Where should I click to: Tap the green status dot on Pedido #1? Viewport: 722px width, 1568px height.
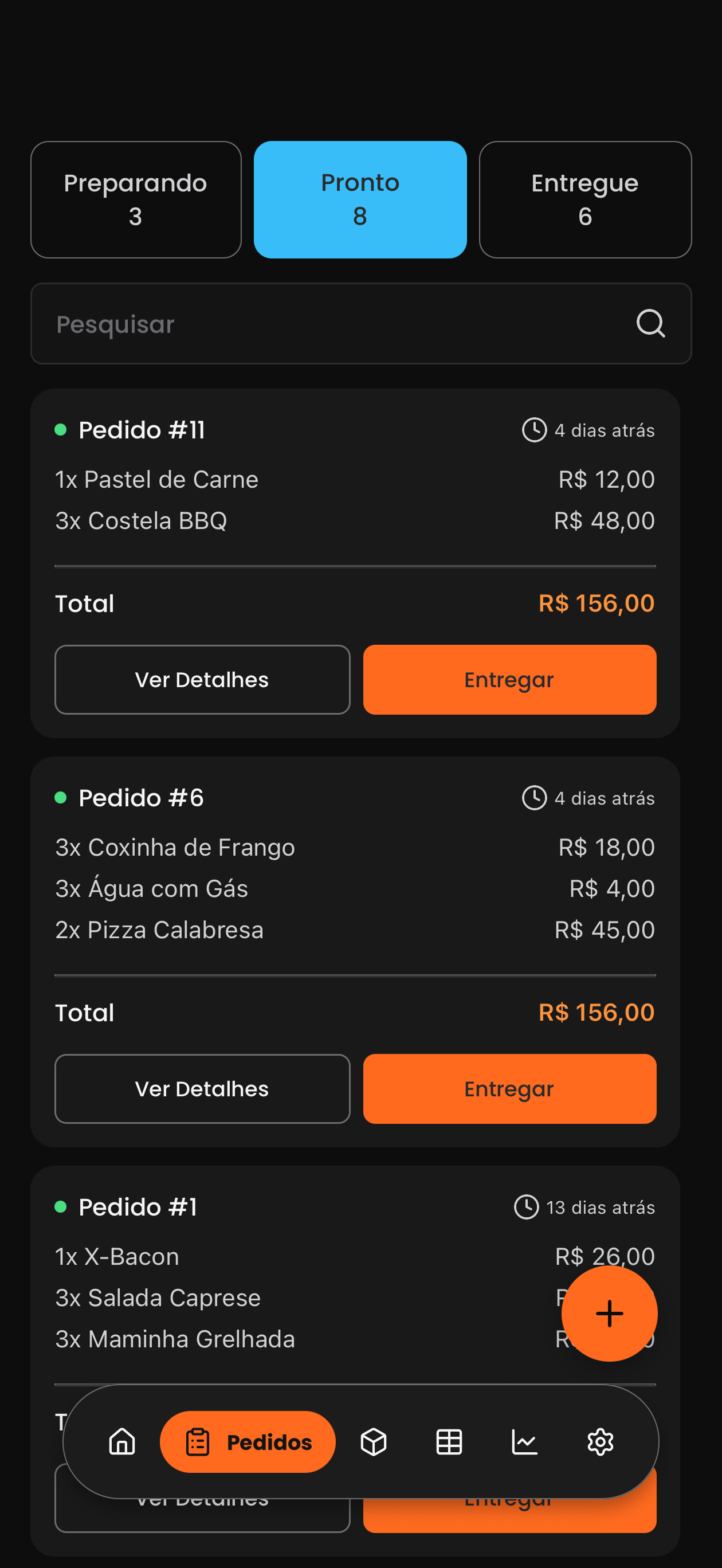(x=62, y=1207)
